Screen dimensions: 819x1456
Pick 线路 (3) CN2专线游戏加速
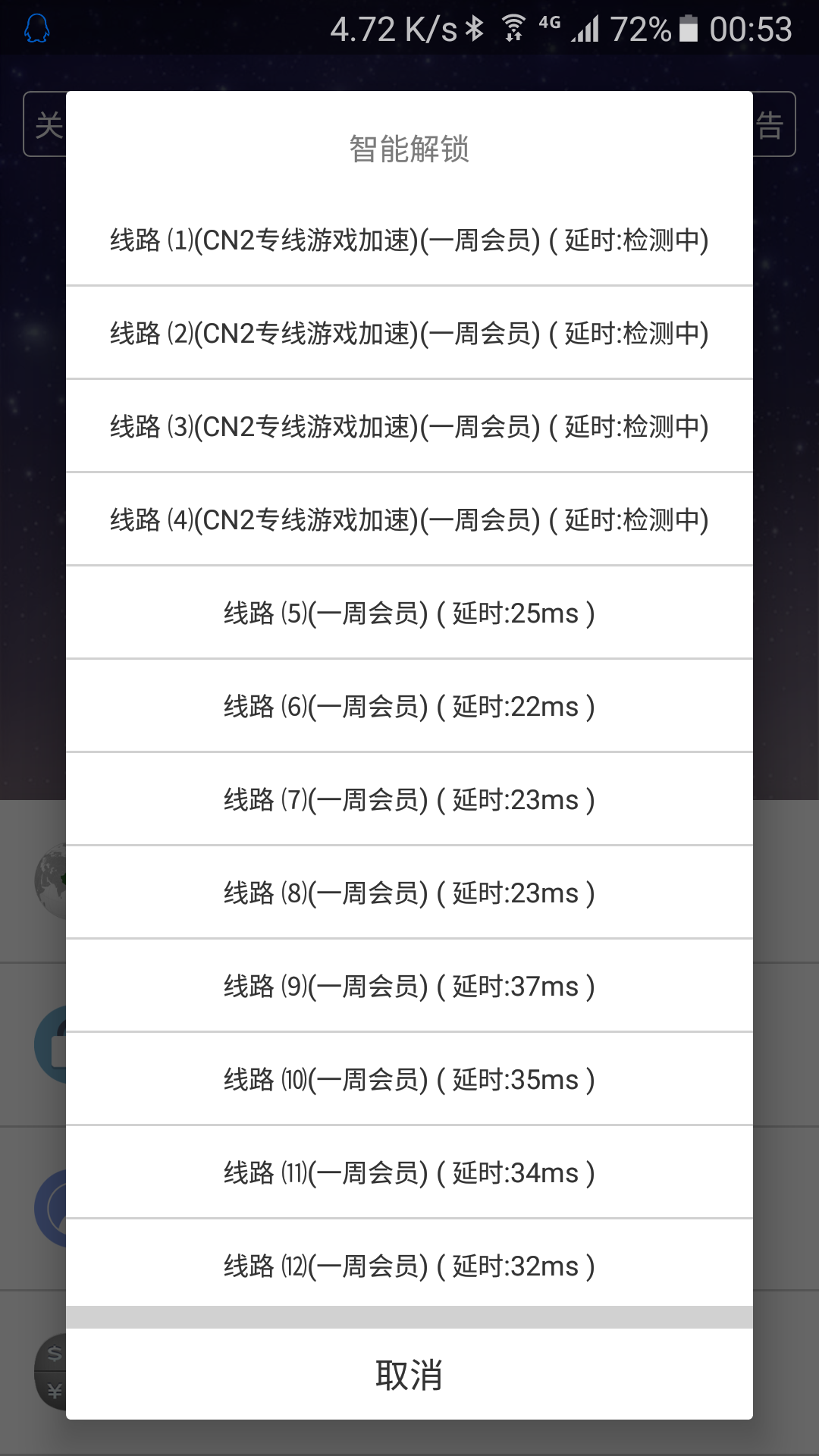[x=409, y=426]
